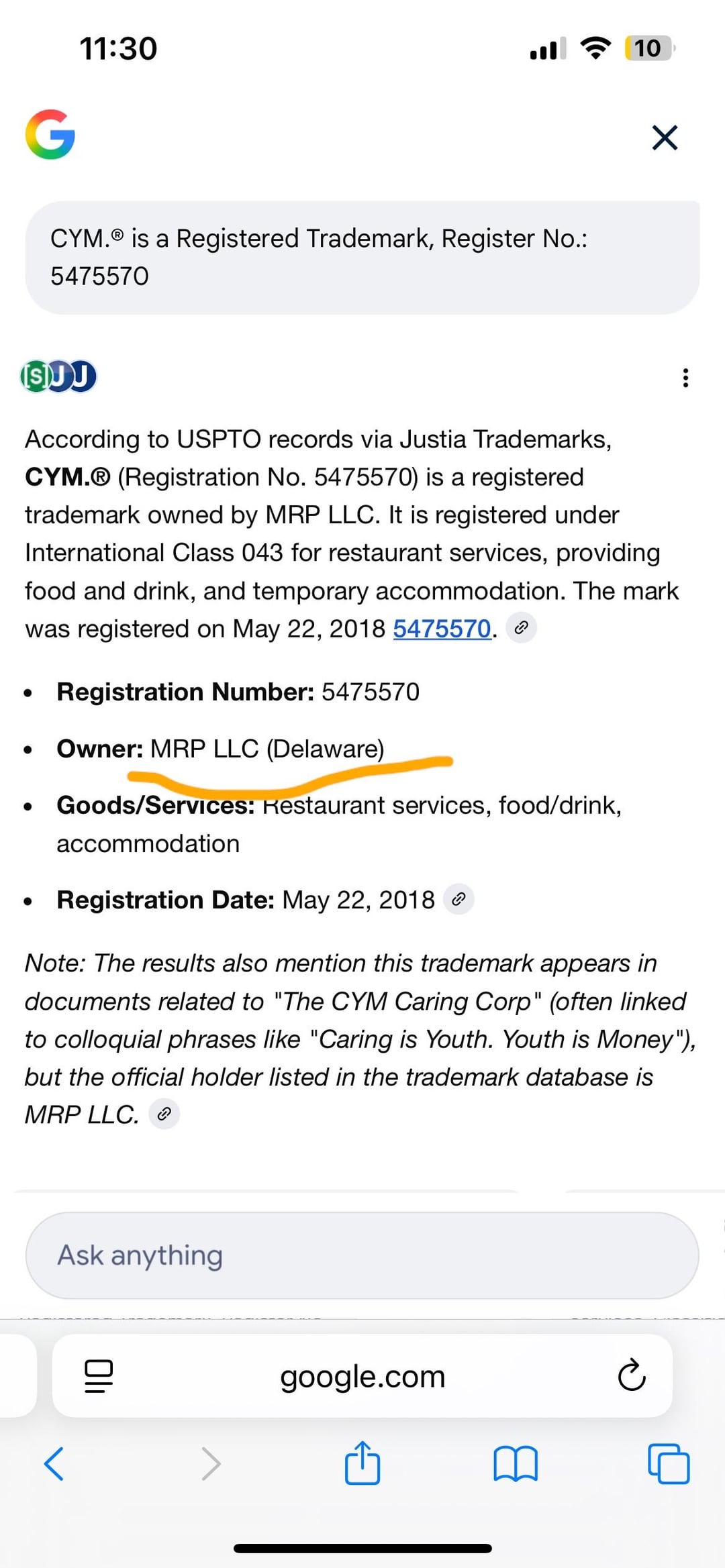Open the 5475570 trademark link

tap(442, 629)
